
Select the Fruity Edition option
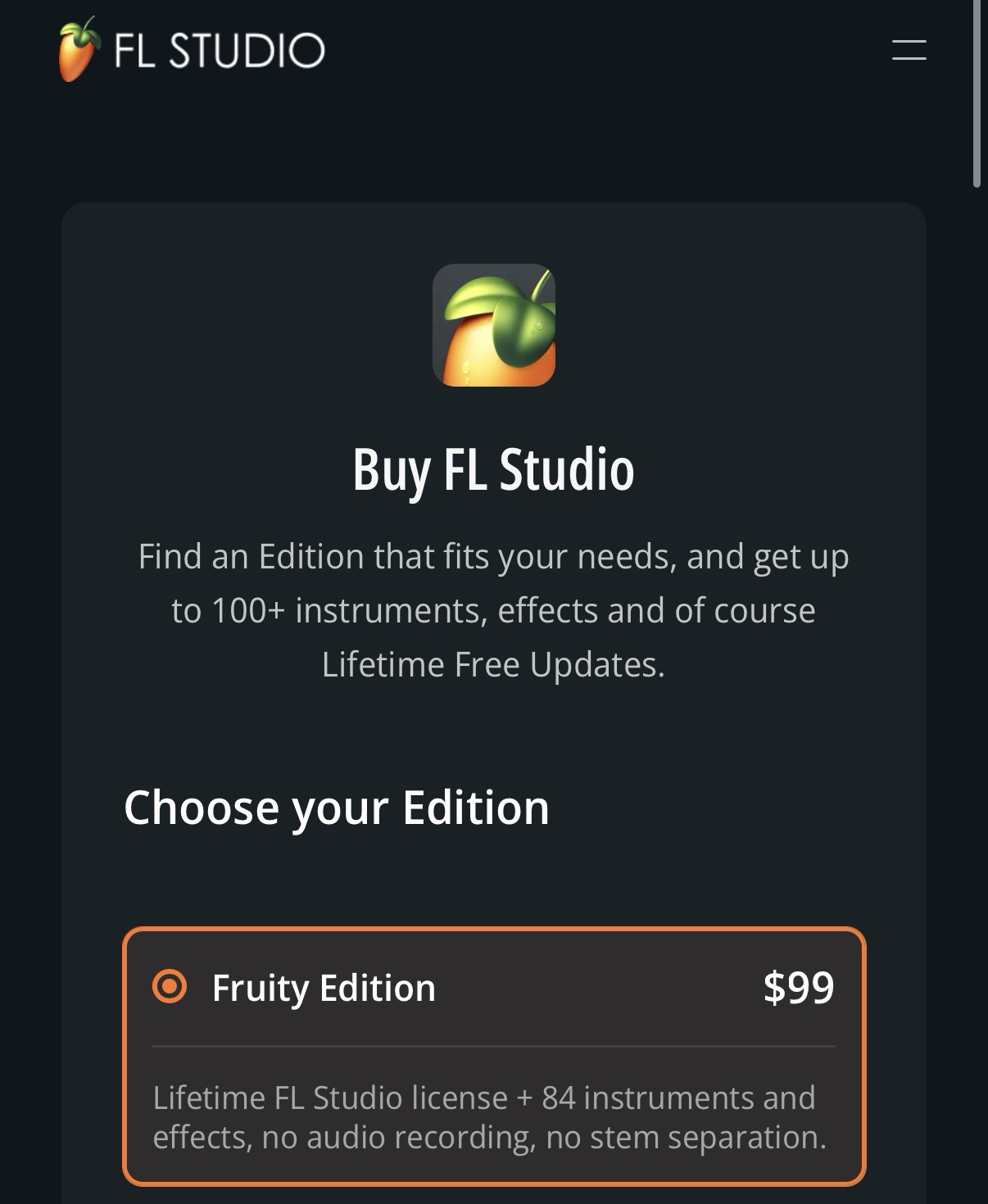pos(170,986)
